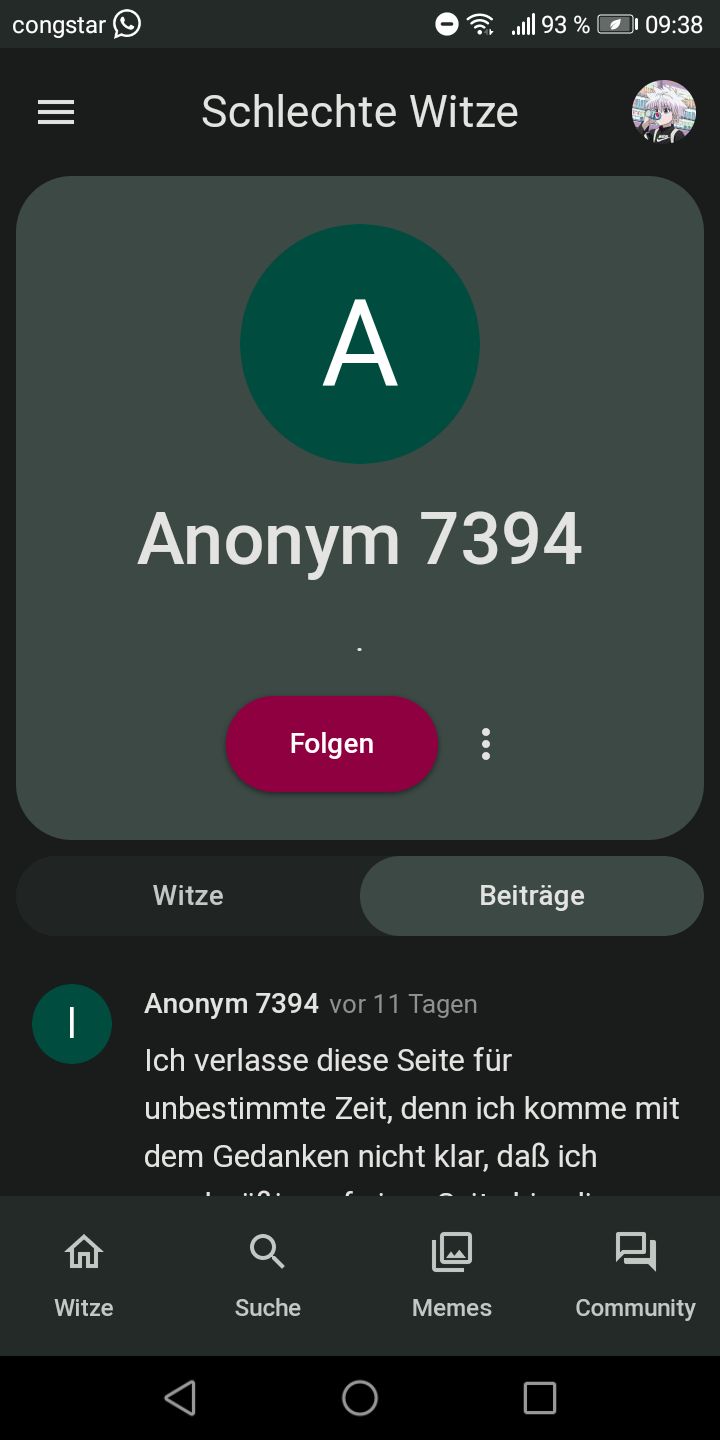
Task: Open the post from vor 11 Tagen
Action: coord(410,1107)
